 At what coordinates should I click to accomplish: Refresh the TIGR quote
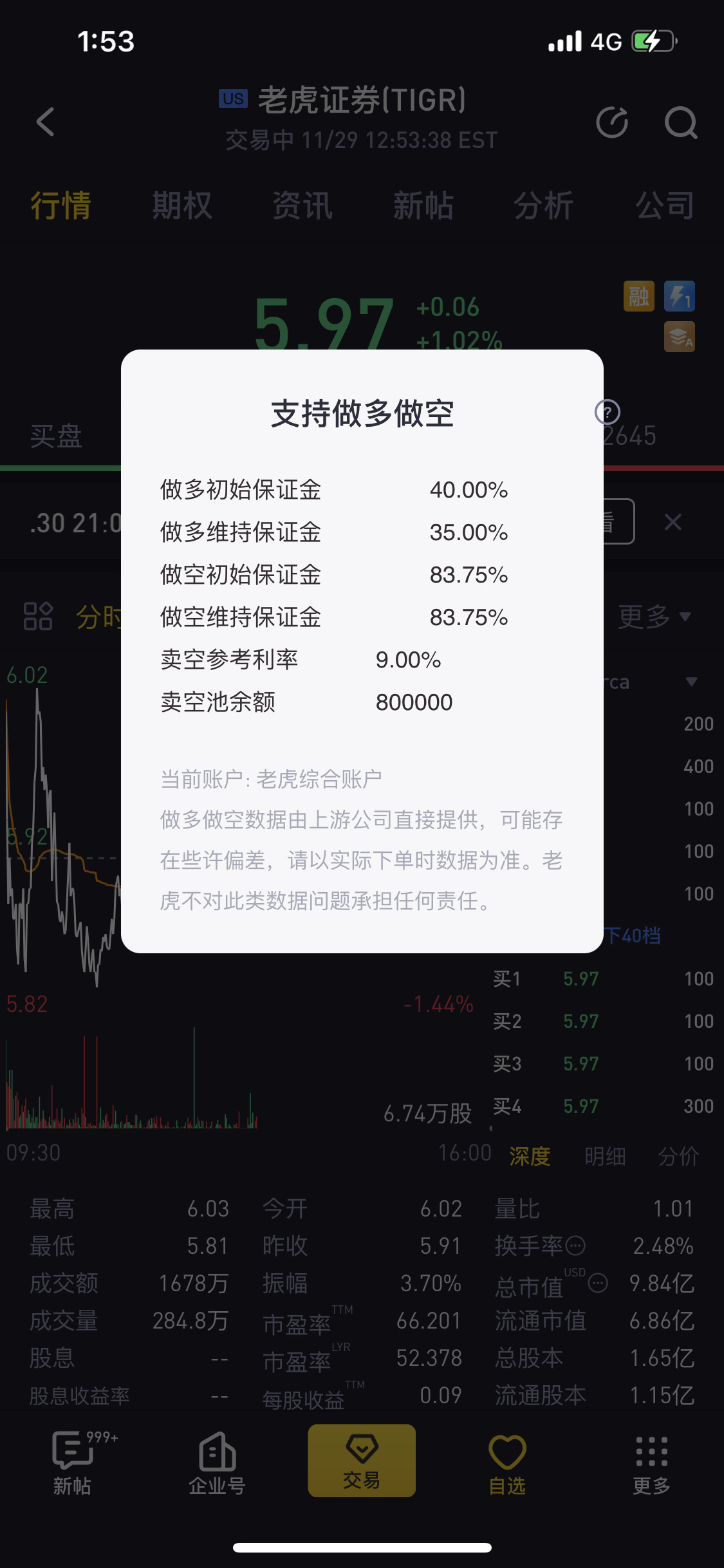click(x=612, y=122)
